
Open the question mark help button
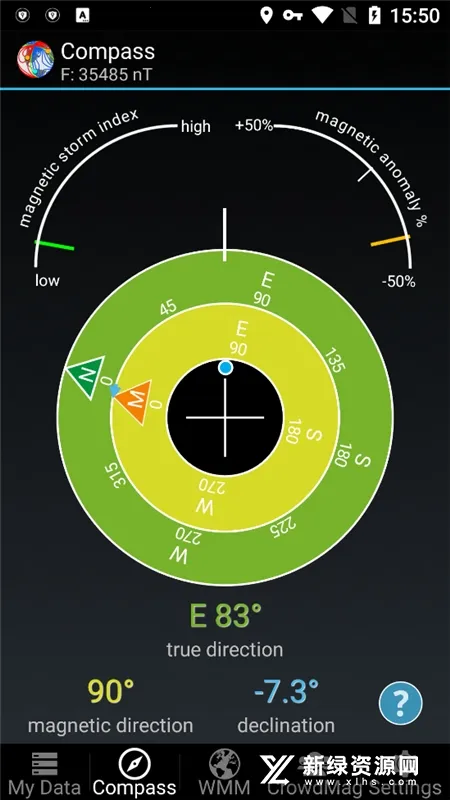pos(401,703)
